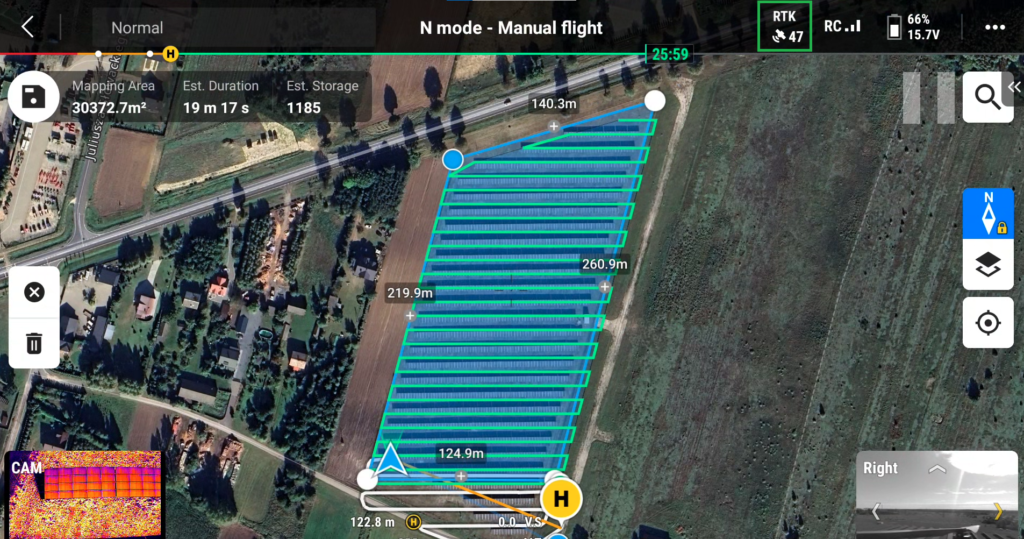Collapse the right side panel chevron

(x=1014, y=88)
